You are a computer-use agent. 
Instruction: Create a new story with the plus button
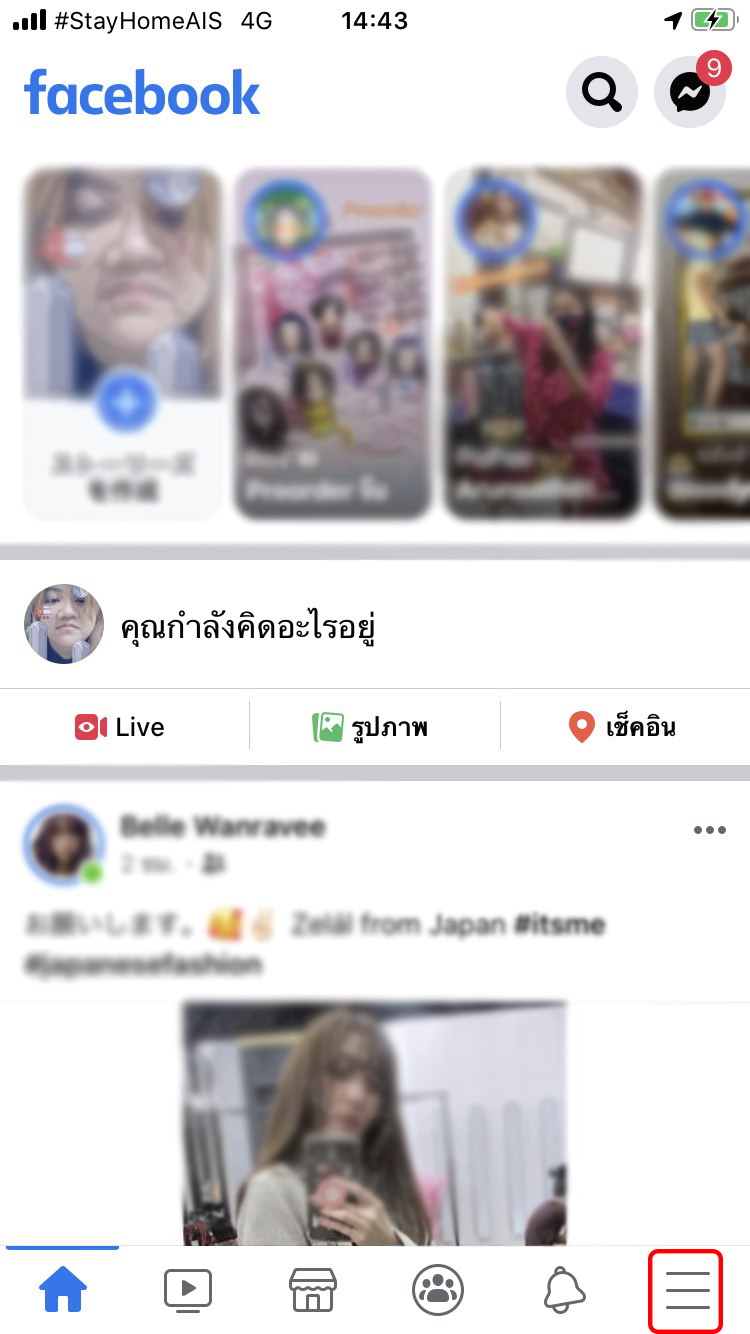coord(123,403)
